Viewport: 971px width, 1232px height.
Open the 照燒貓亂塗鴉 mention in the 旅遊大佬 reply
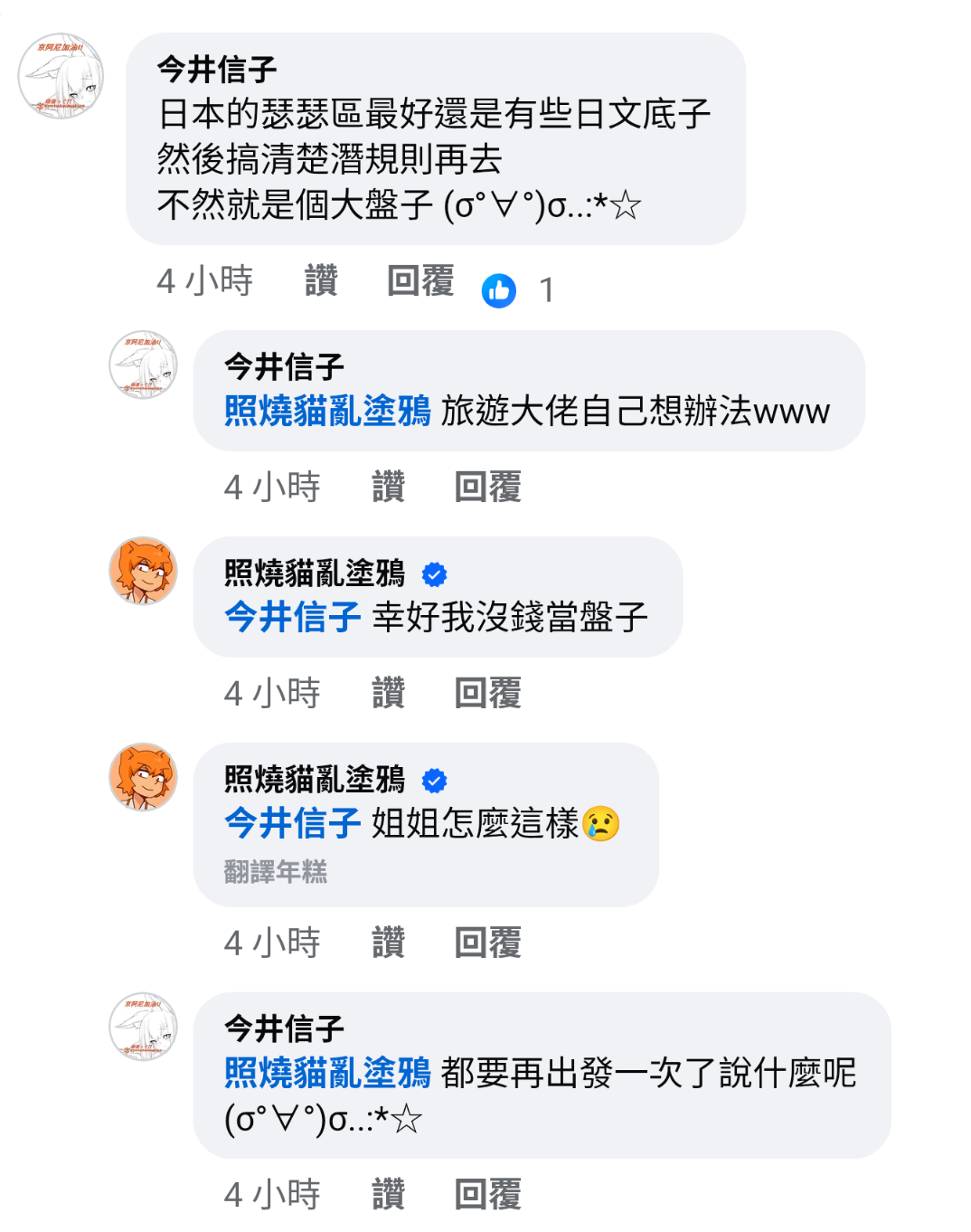click(x=327, y=412)
